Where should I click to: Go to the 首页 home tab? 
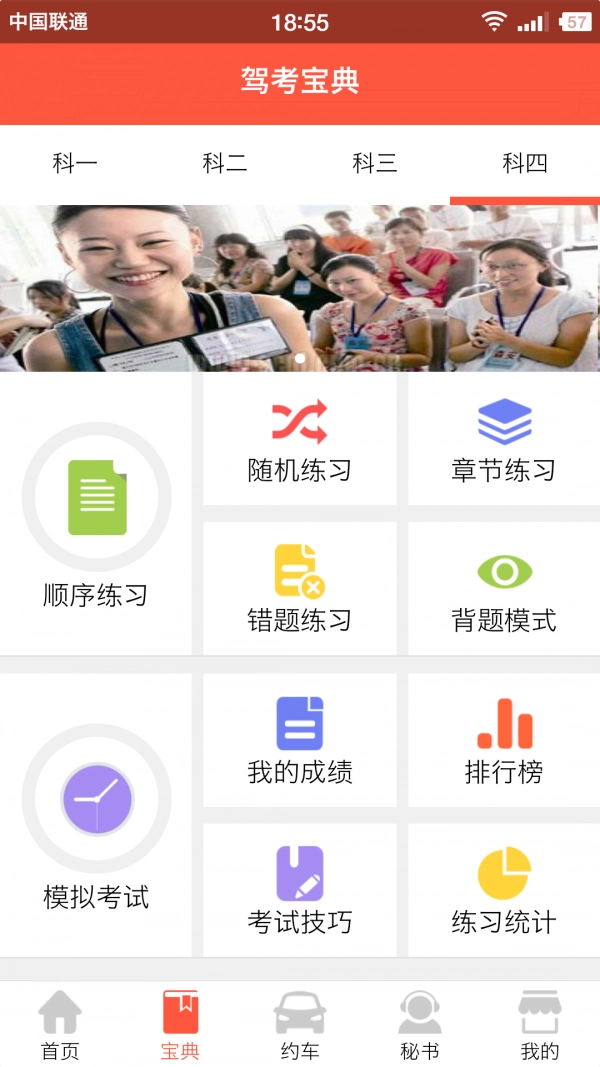click(60, 1025)
